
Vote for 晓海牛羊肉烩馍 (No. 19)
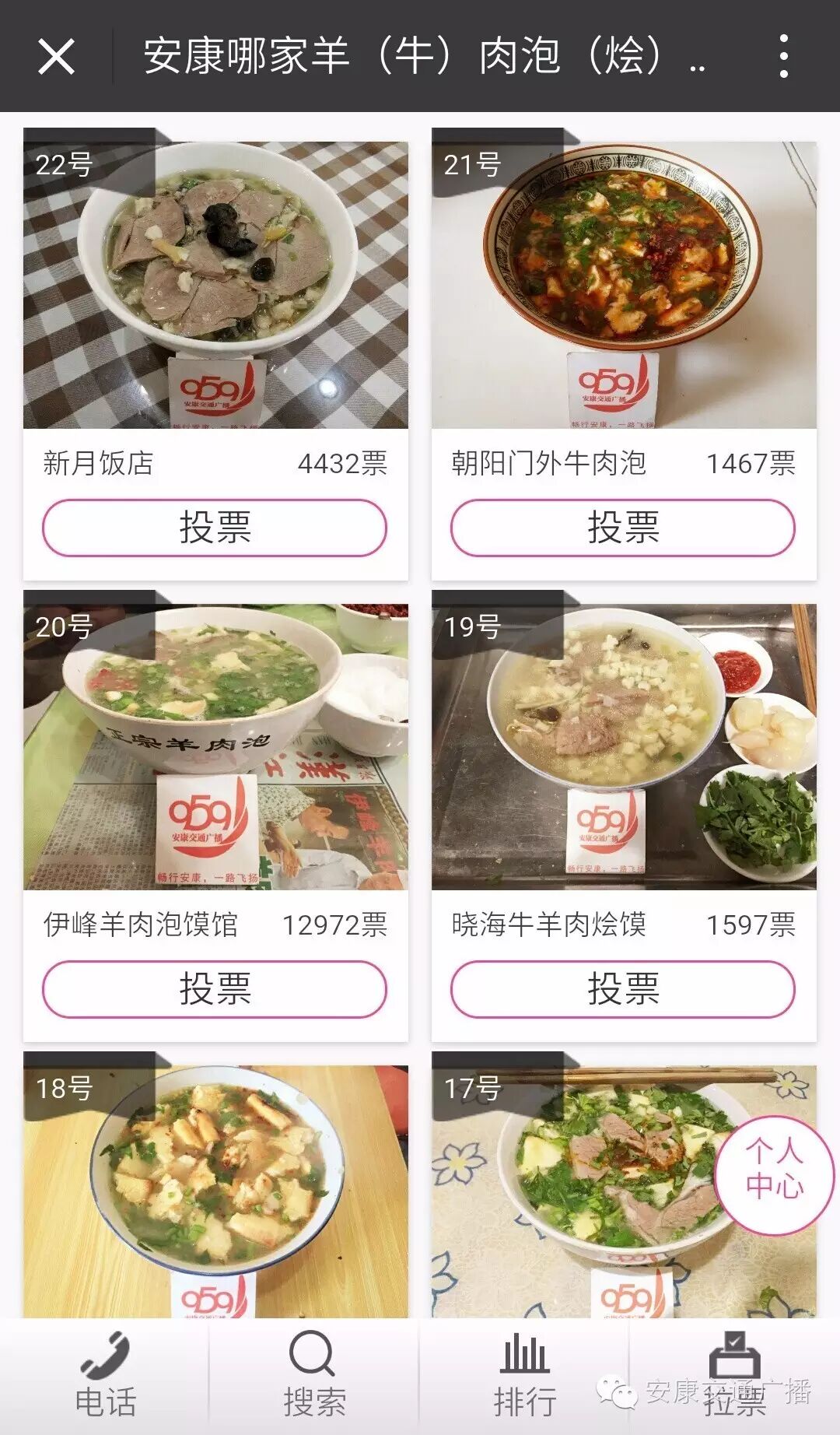coord(623,989)
